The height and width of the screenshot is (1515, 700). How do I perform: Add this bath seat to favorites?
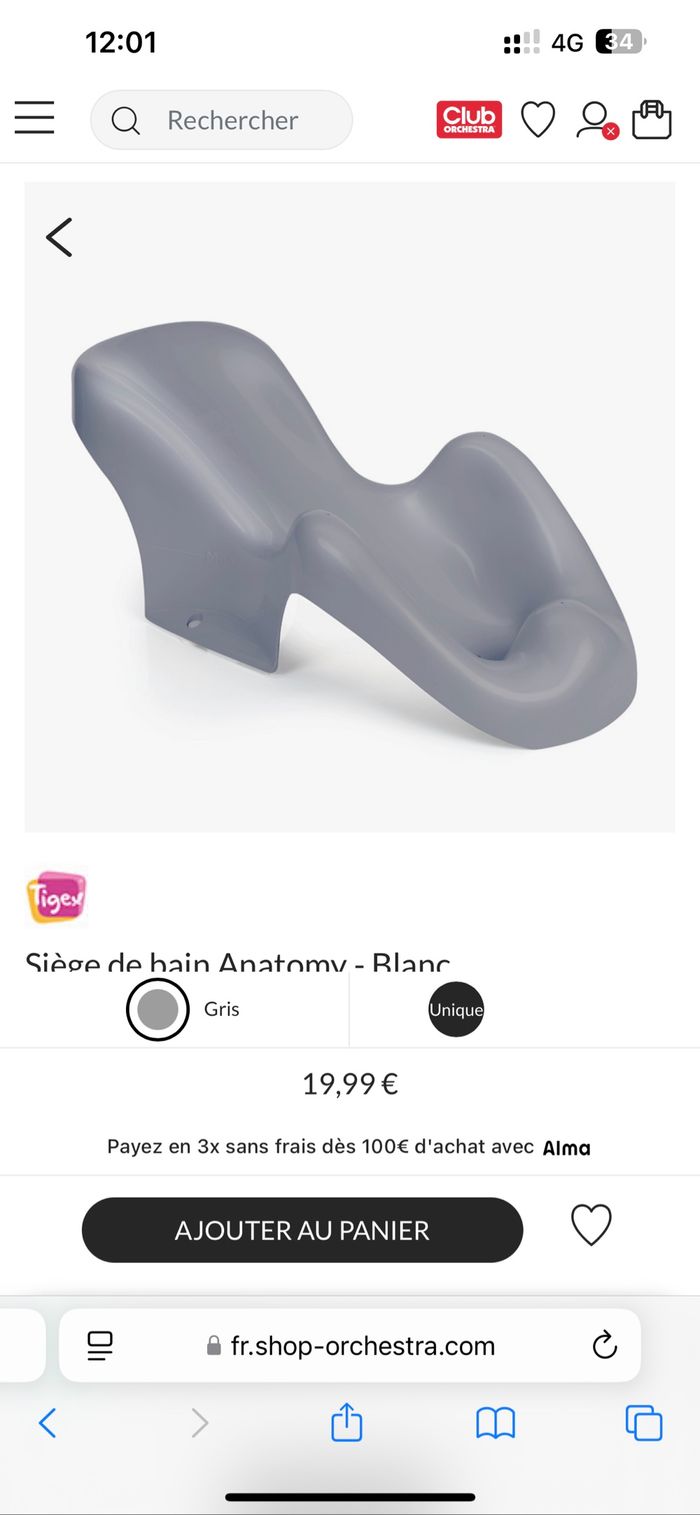(x=591, y=1225)
